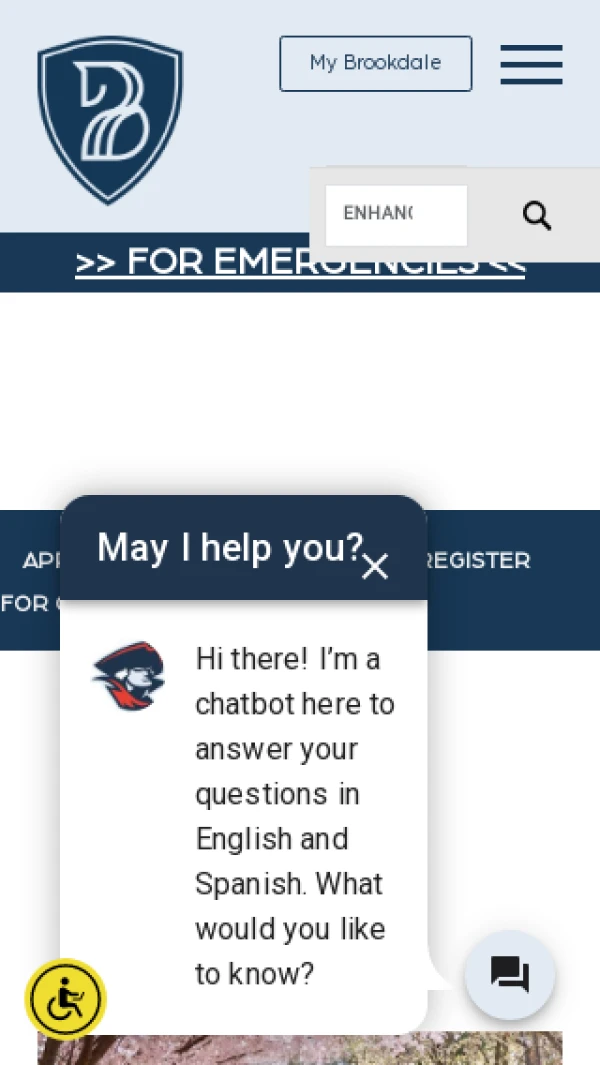Submit search with the magnifier icon
The width and height of the screenshot is (600, 1065).
[x=537, y=215]
